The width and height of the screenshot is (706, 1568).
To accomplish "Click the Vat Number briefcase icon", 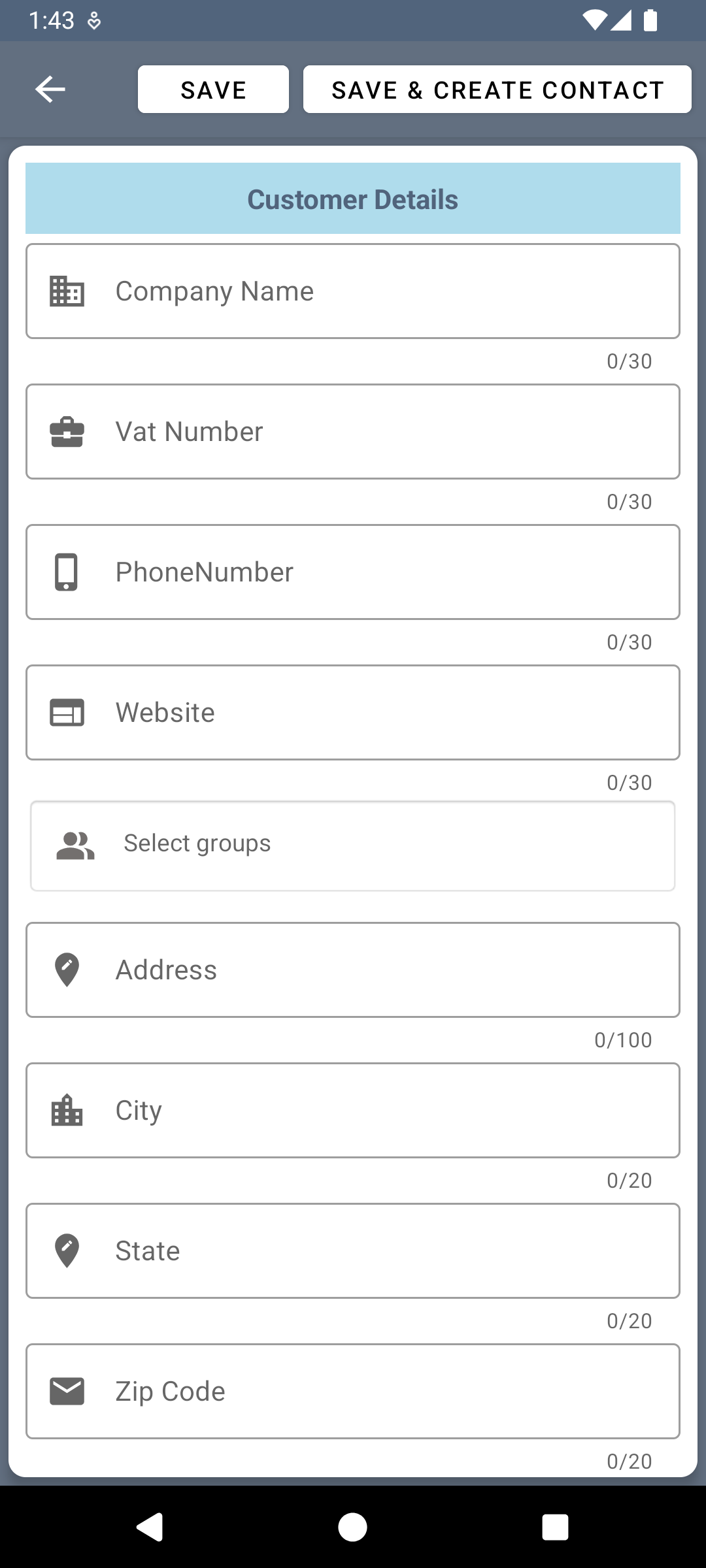I will click(x=67, y=431).
